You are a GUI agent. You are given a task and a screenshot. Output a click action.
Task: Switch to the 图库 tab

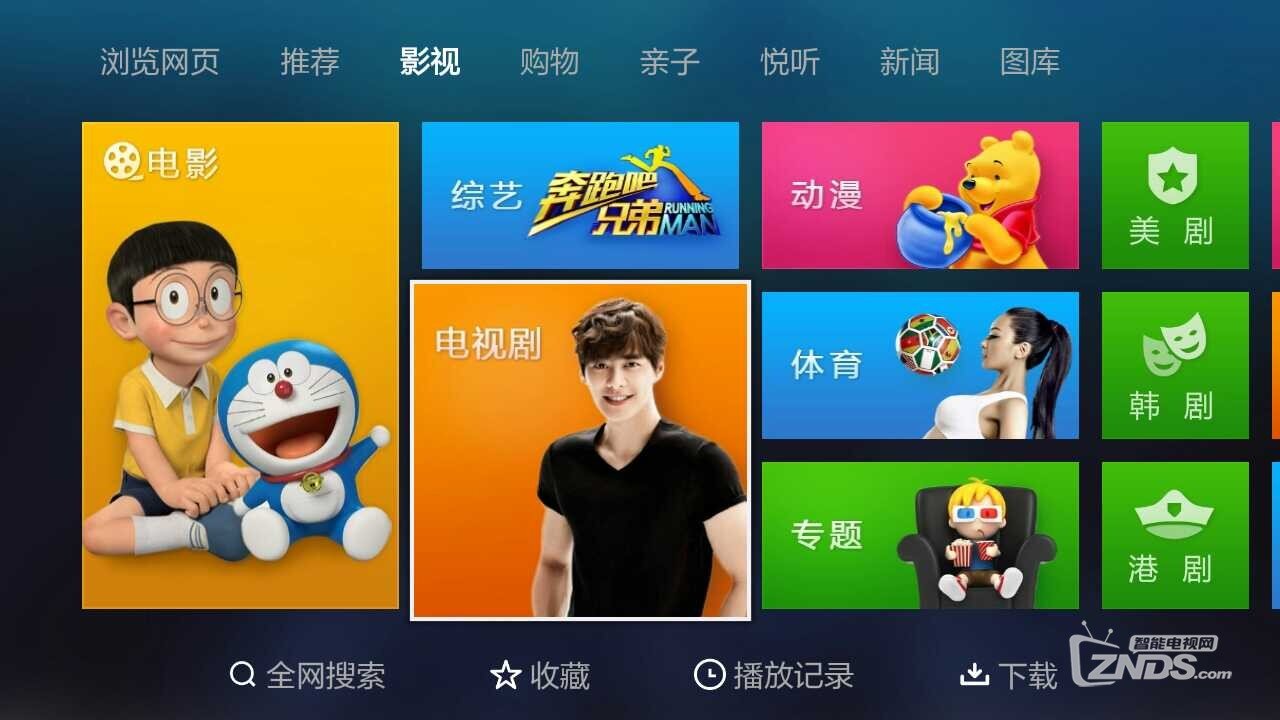(x=1030, y=62)
